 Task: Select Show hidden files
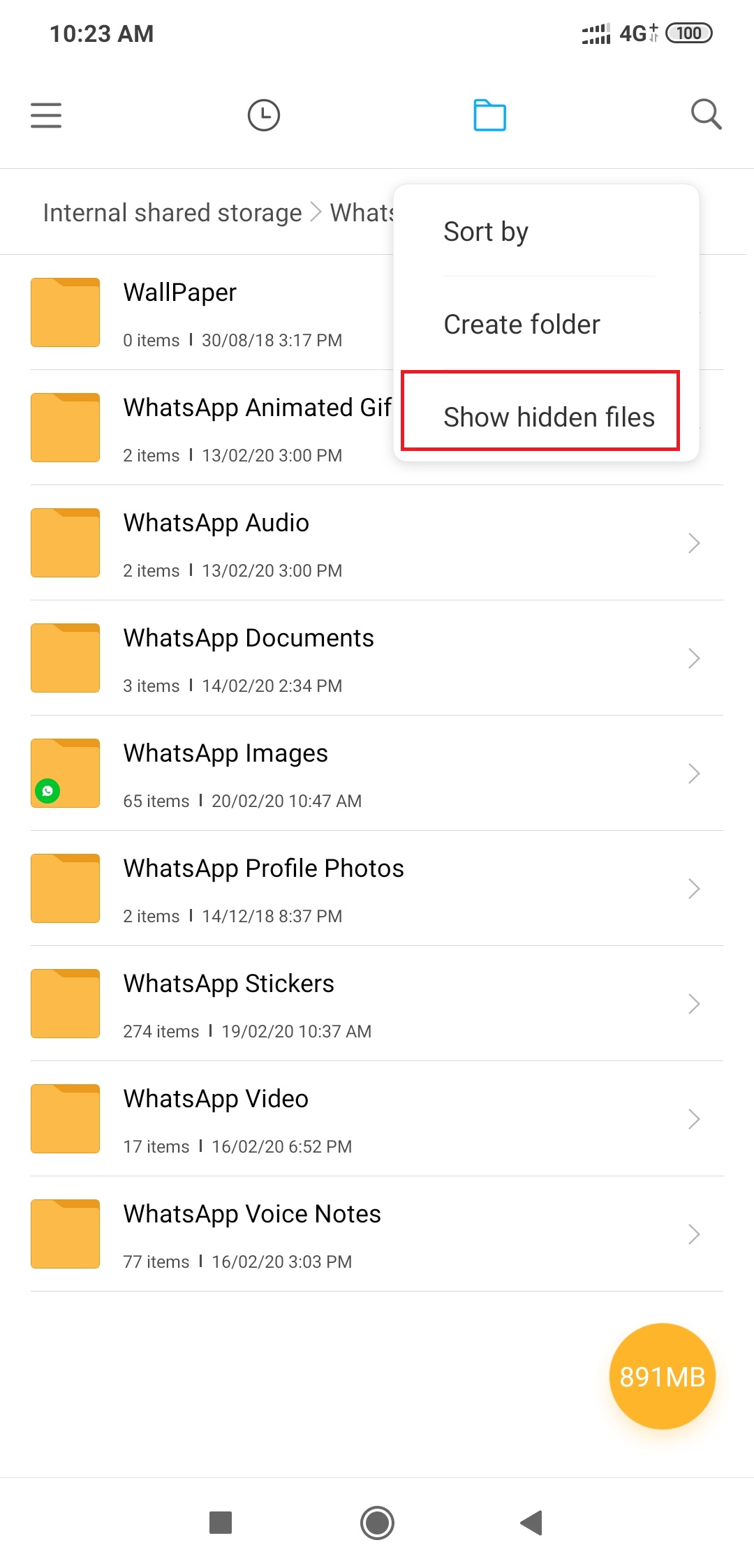pos(549,417)
